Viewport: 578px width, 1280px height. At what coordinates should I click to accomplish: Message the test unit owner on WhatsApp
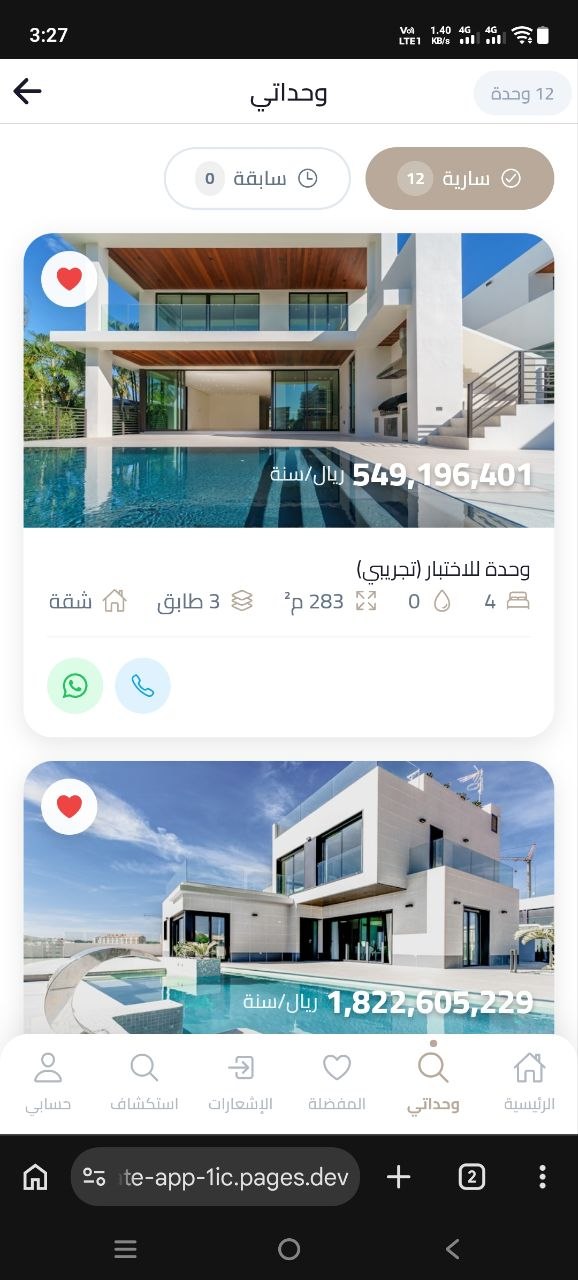tap(75, 686)
